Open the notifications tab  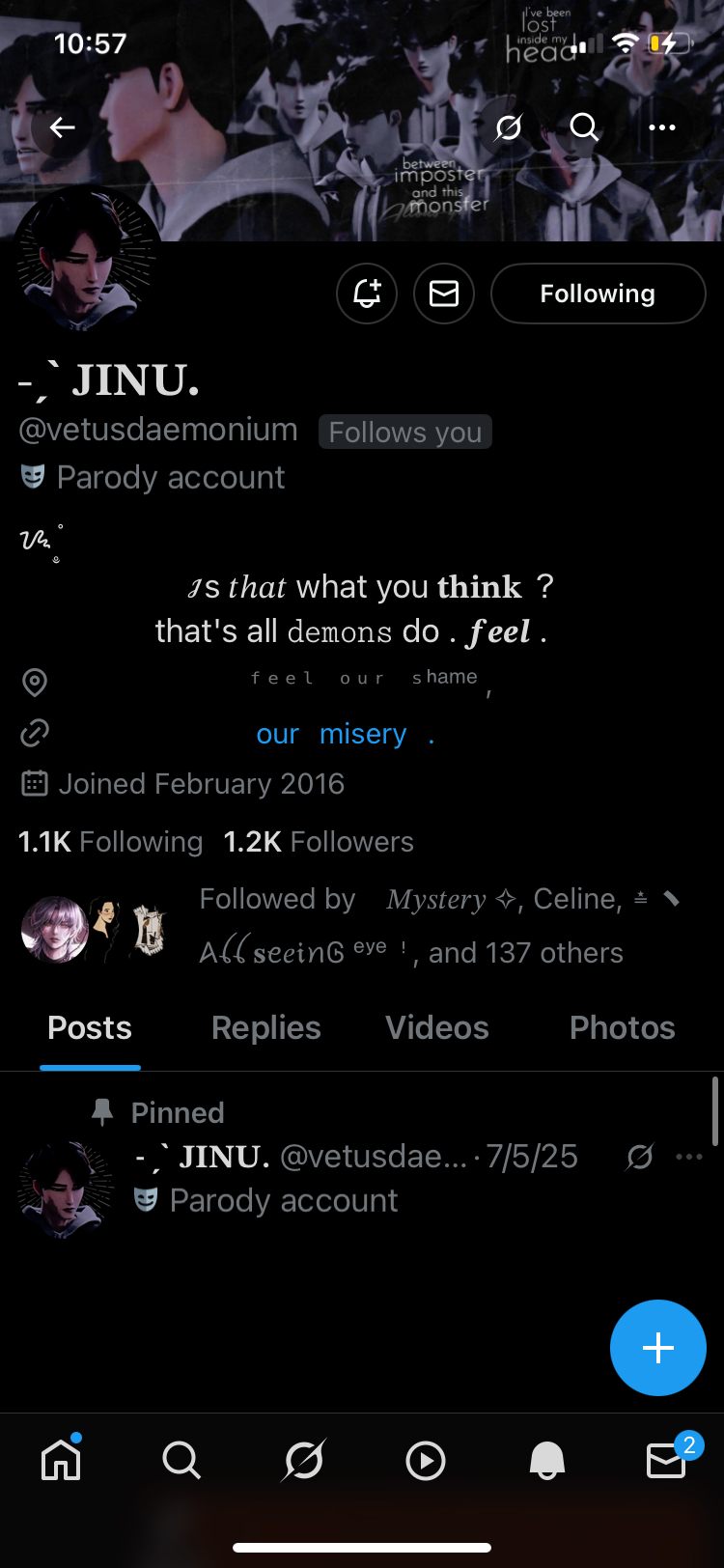point(546,1461)
